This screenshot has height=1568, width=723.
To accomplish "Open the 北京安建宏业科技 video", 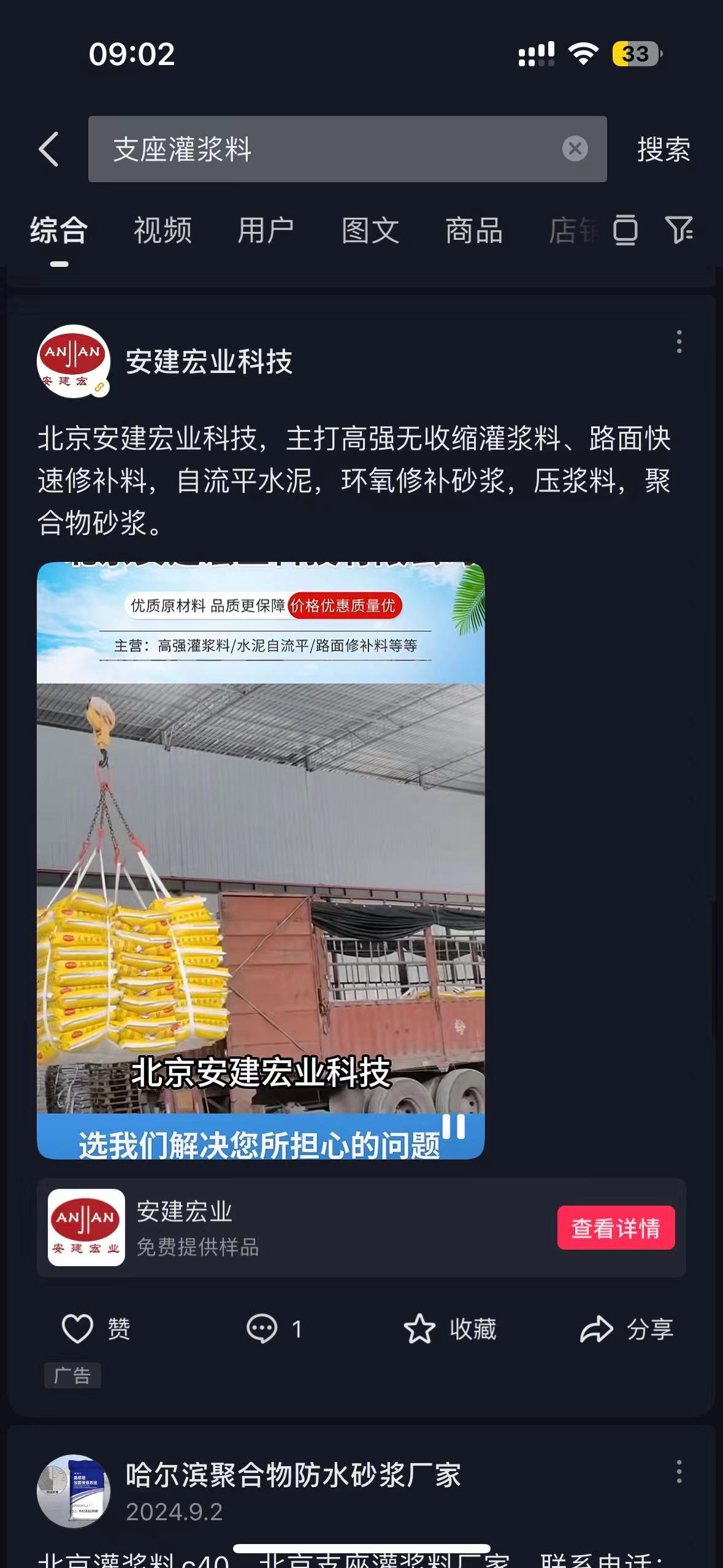I will click(x=261, y=860).
